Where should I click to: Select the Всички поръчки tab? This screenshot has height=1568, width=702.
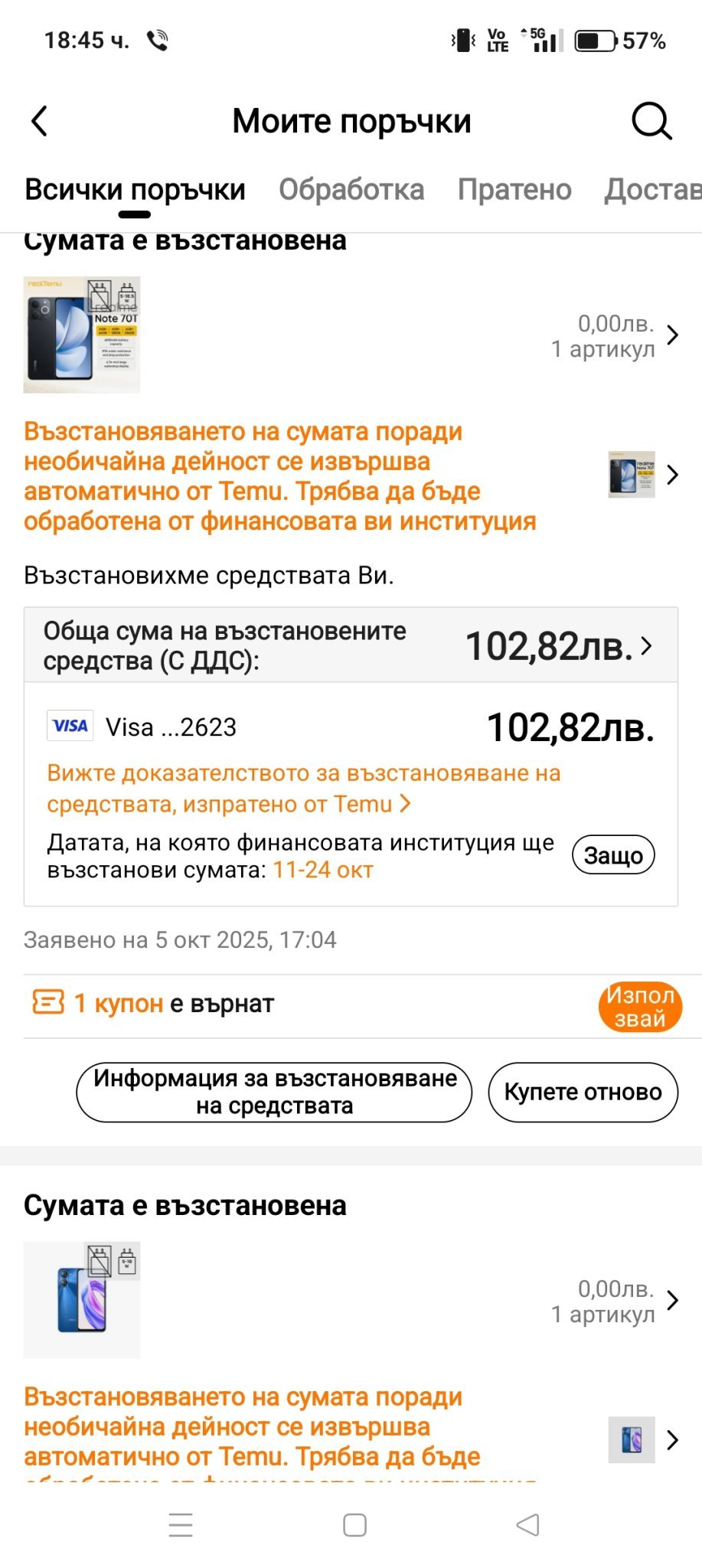pos(135,189)
